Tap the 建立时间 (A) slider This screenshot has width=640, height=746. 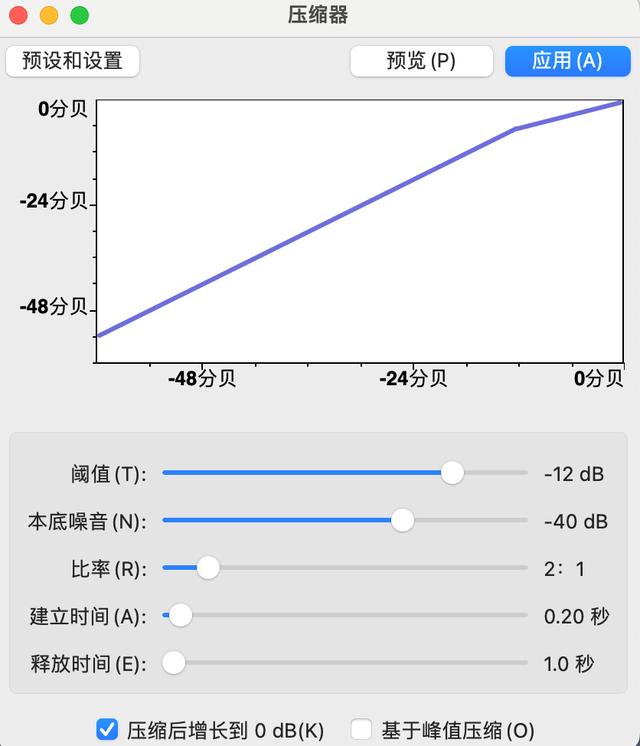point(180,616)
